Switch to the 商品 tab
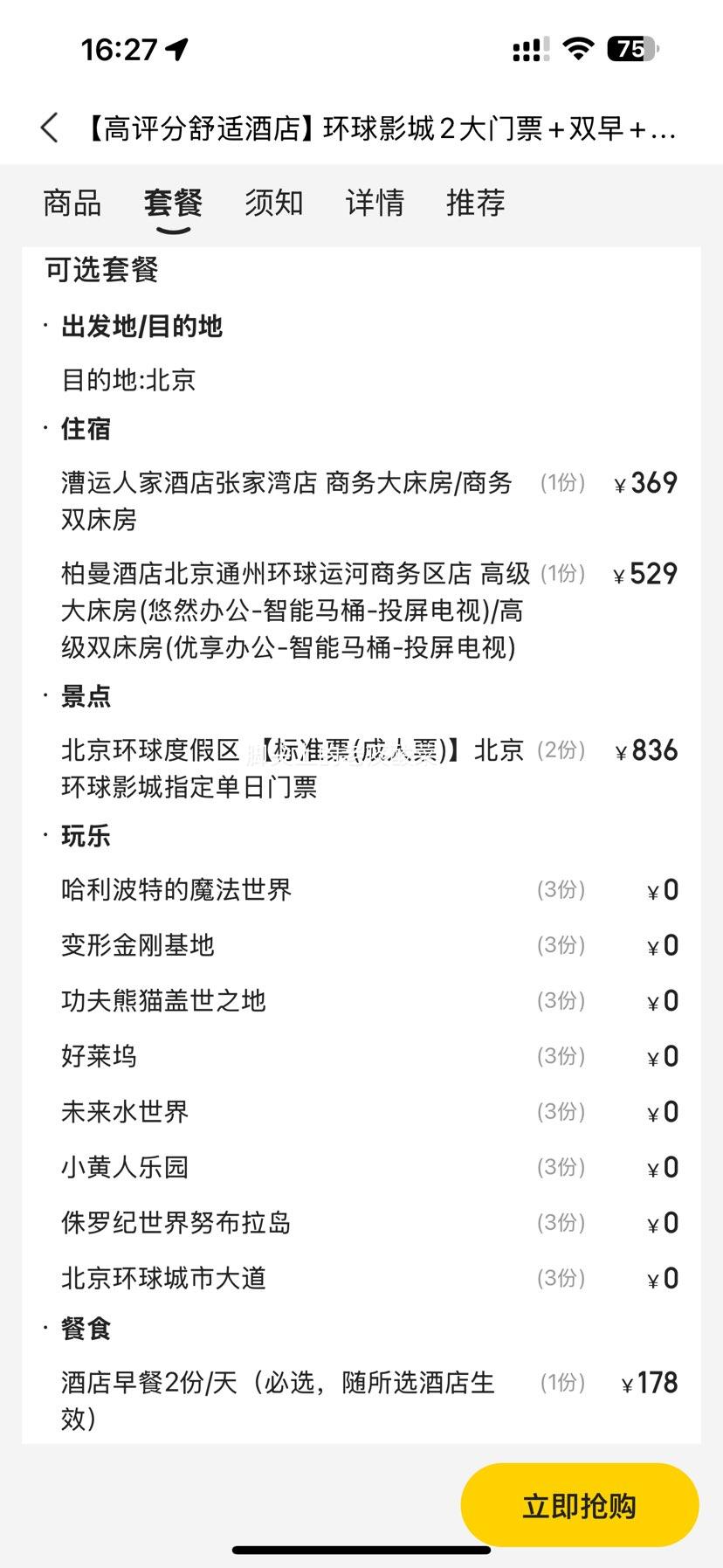723x1568 pixels. coord(72,203)
